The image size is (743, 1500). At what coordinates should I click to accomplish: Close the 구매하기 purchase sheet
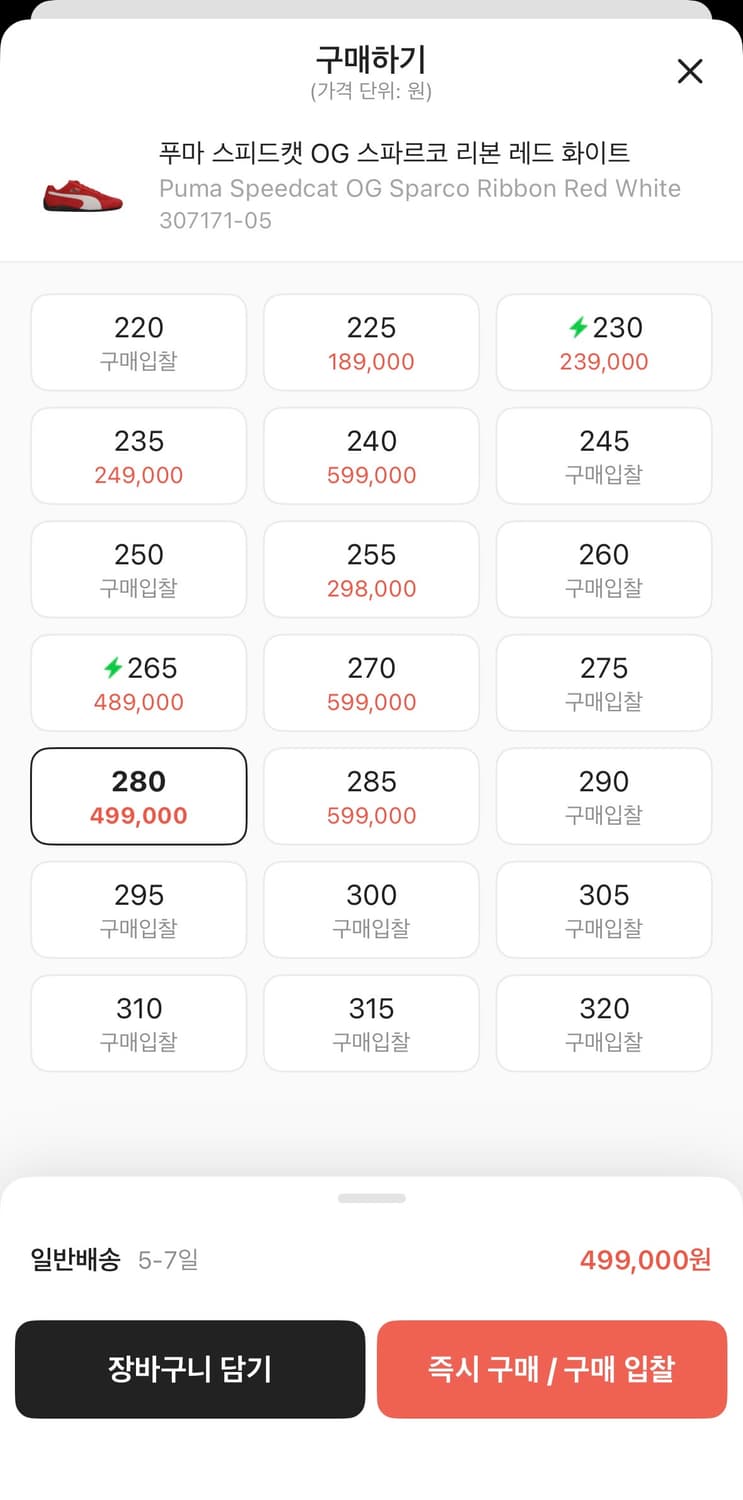[x=690, y=71]
